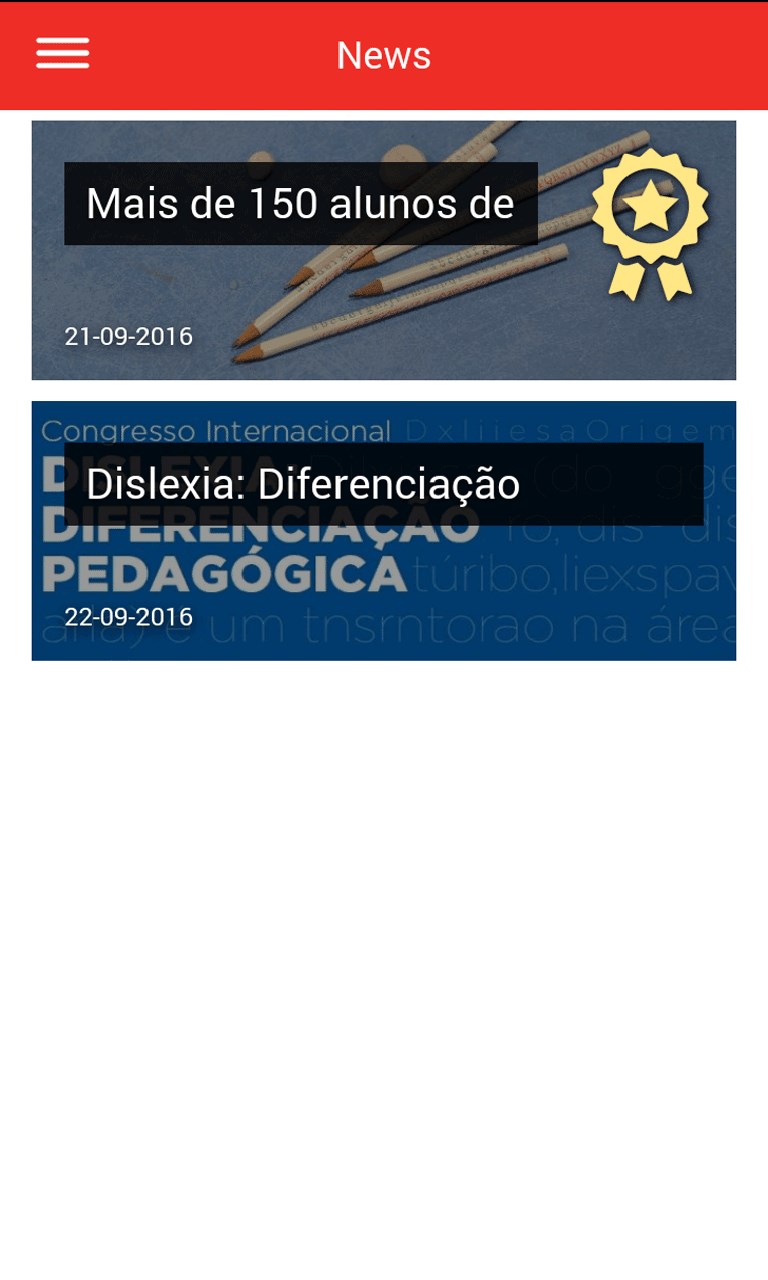This screenshot has width=768, height=1280.
Task: Open the hamburger navigation menu
Action: click(x=63, y=54)
